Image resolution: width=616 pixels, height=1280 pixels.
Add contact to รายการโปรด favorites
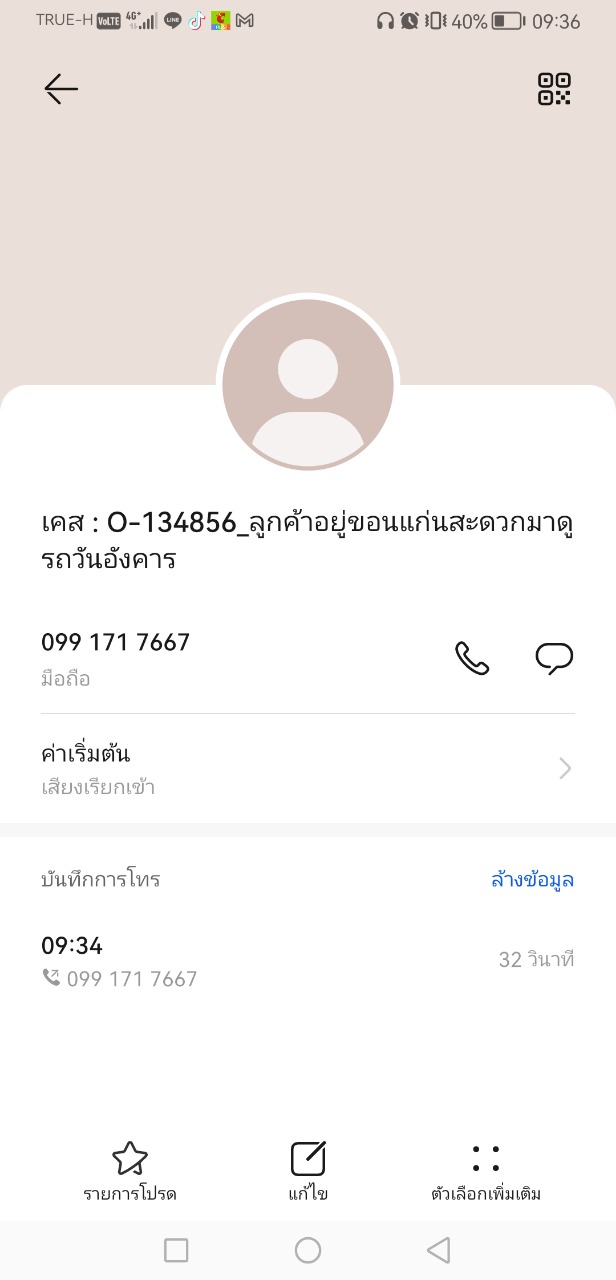pos(130,1172)
